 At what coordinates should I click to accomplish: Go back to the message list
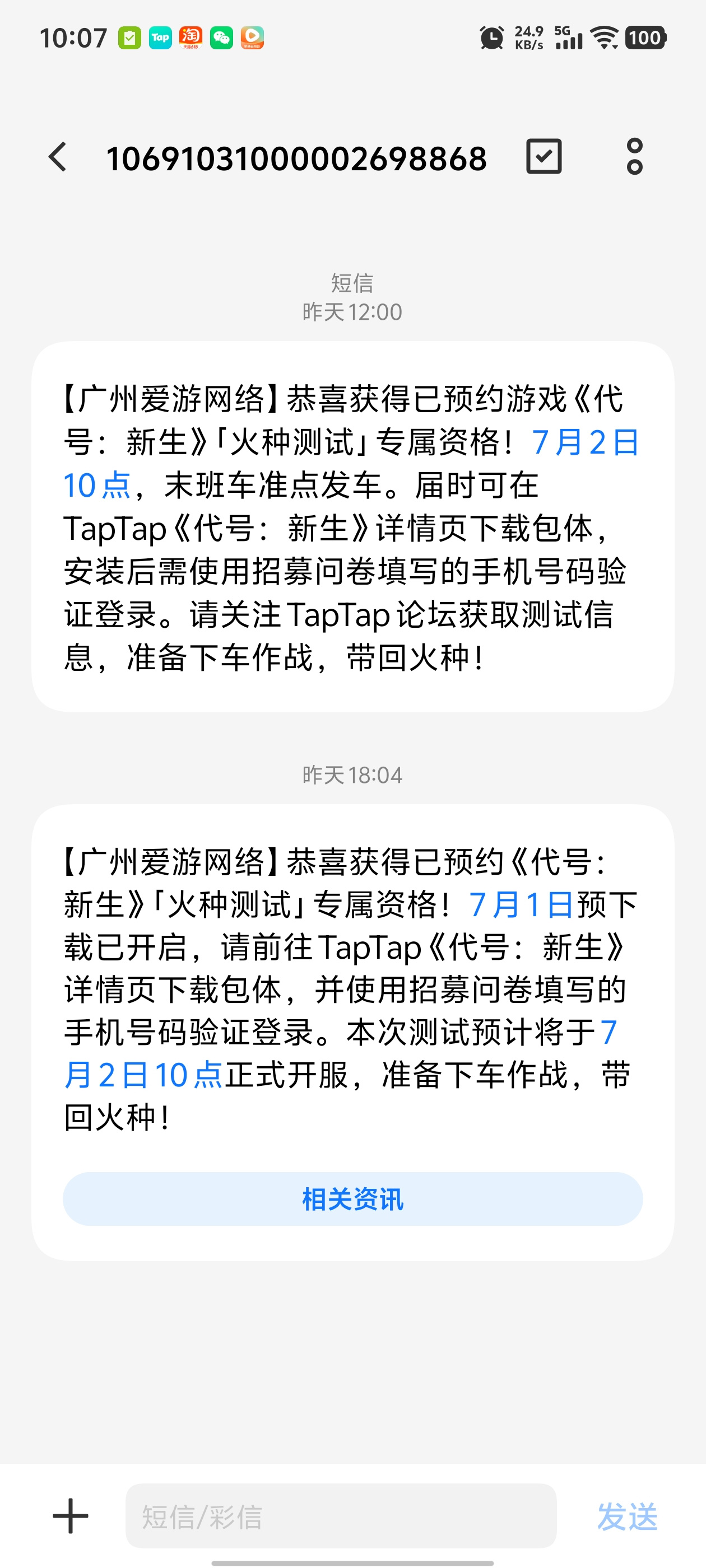click(x=58, y=158)
